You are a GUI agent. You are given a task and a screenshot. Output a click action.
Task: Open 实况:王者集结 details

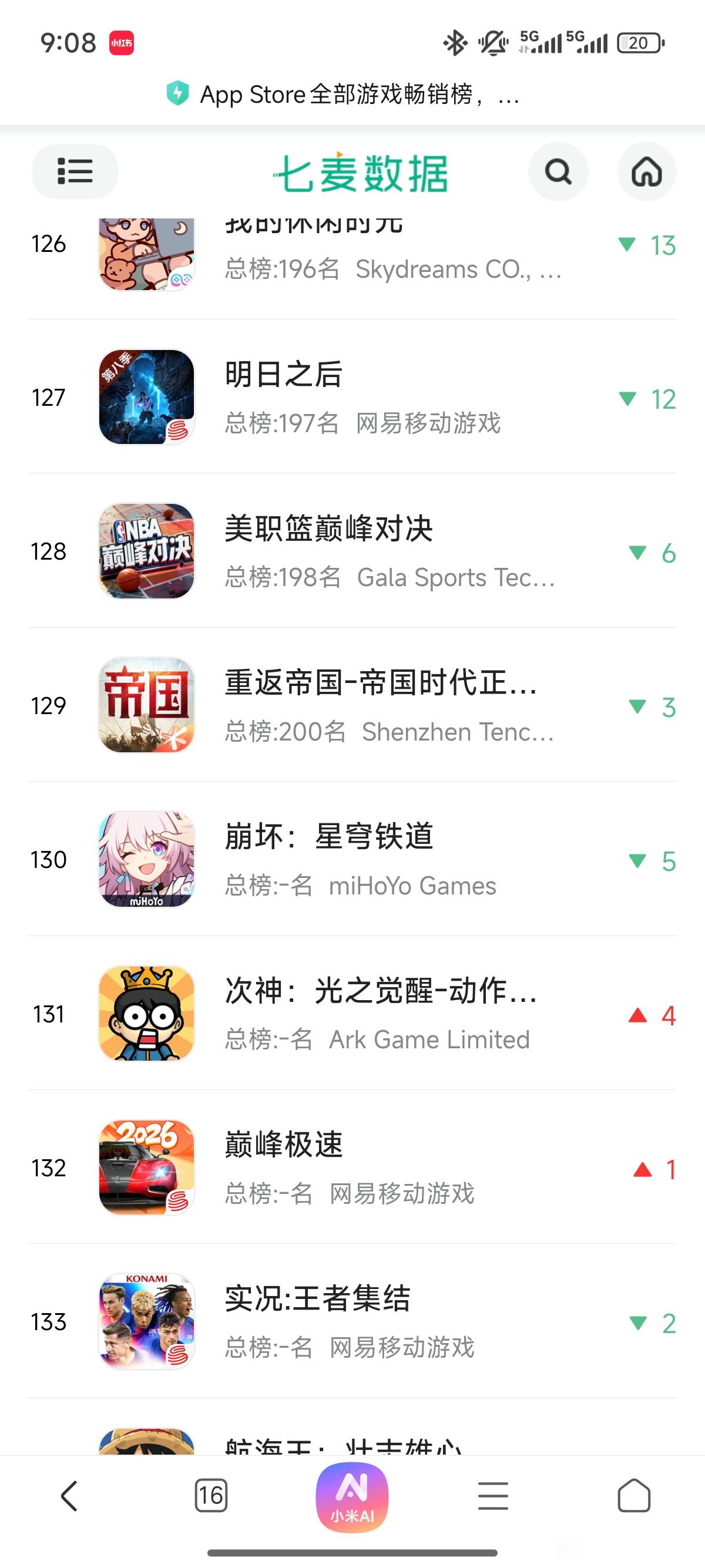352,1321
